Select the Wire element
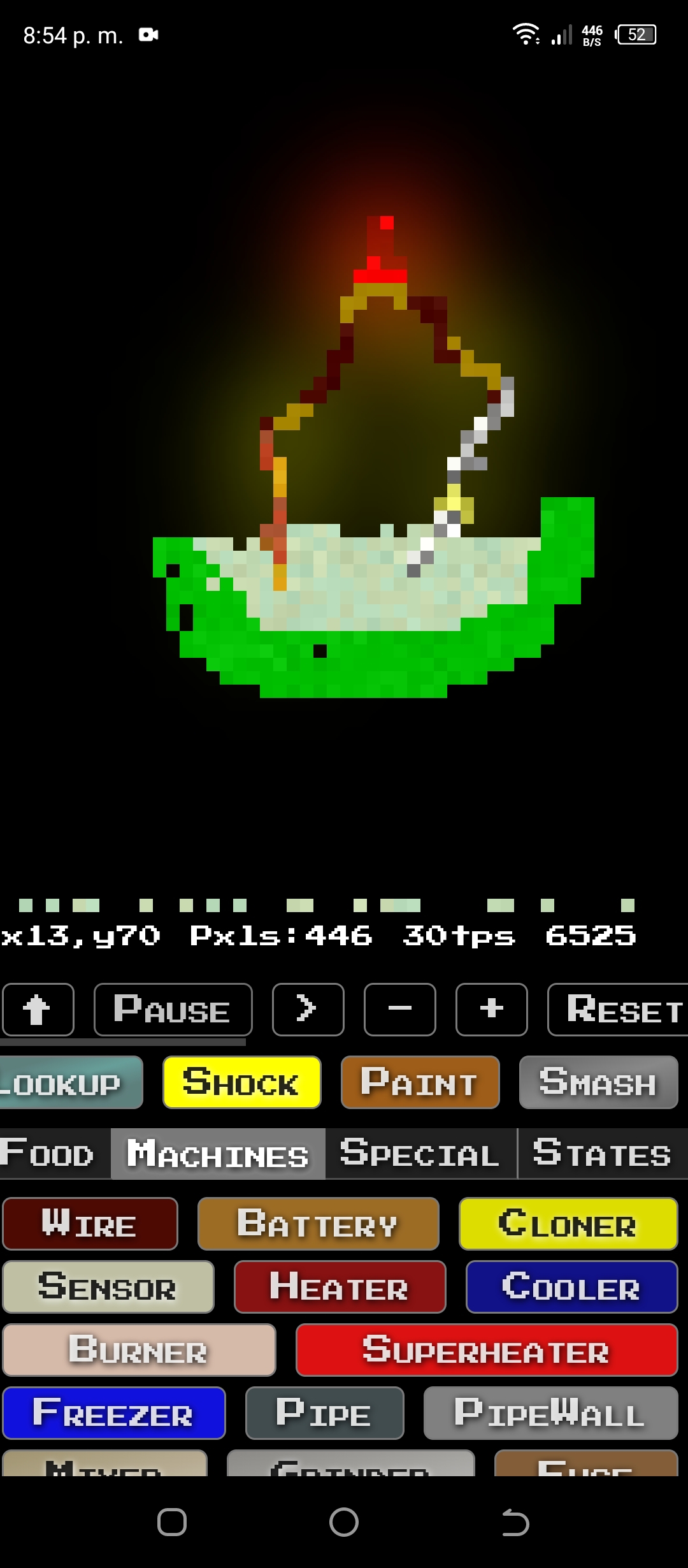Image resolution: width=688 pixels, height=1568 pixels. (x=89, y=1224)
